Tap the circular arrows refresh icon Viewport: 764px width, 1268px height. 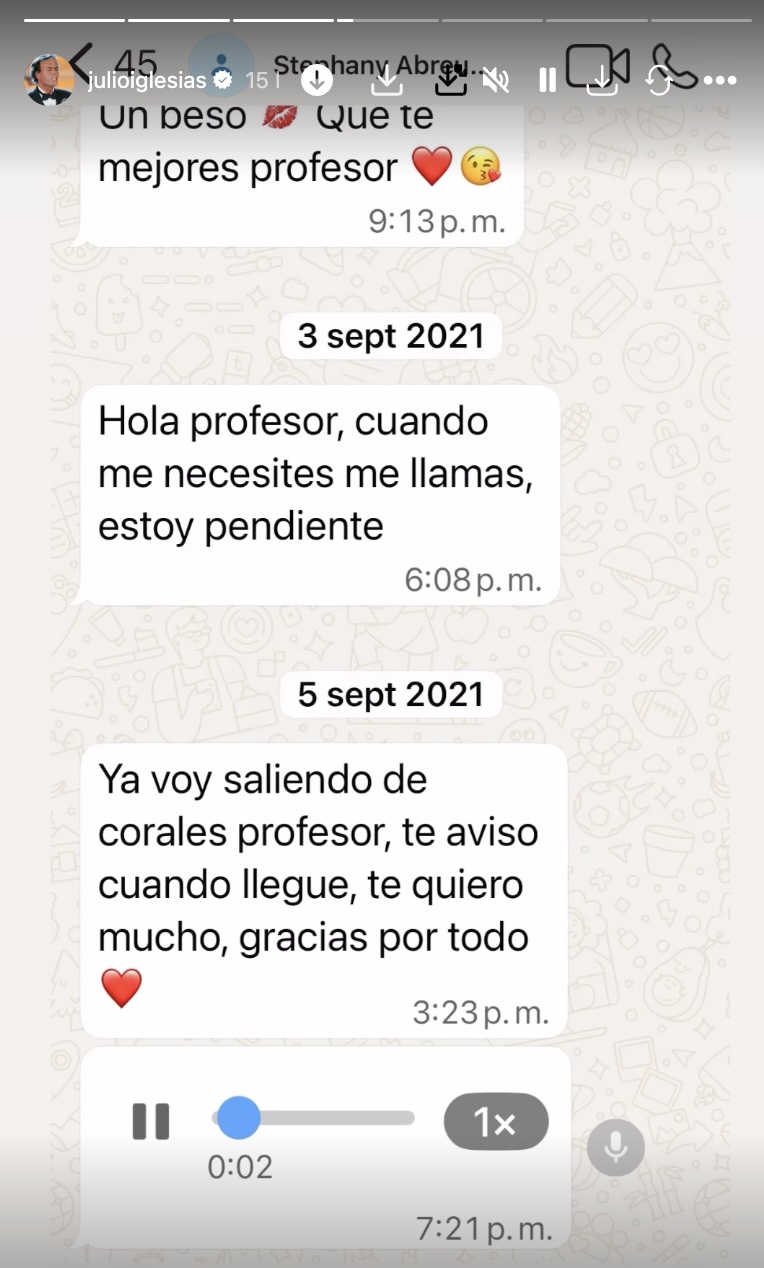[x=659, y=80]
